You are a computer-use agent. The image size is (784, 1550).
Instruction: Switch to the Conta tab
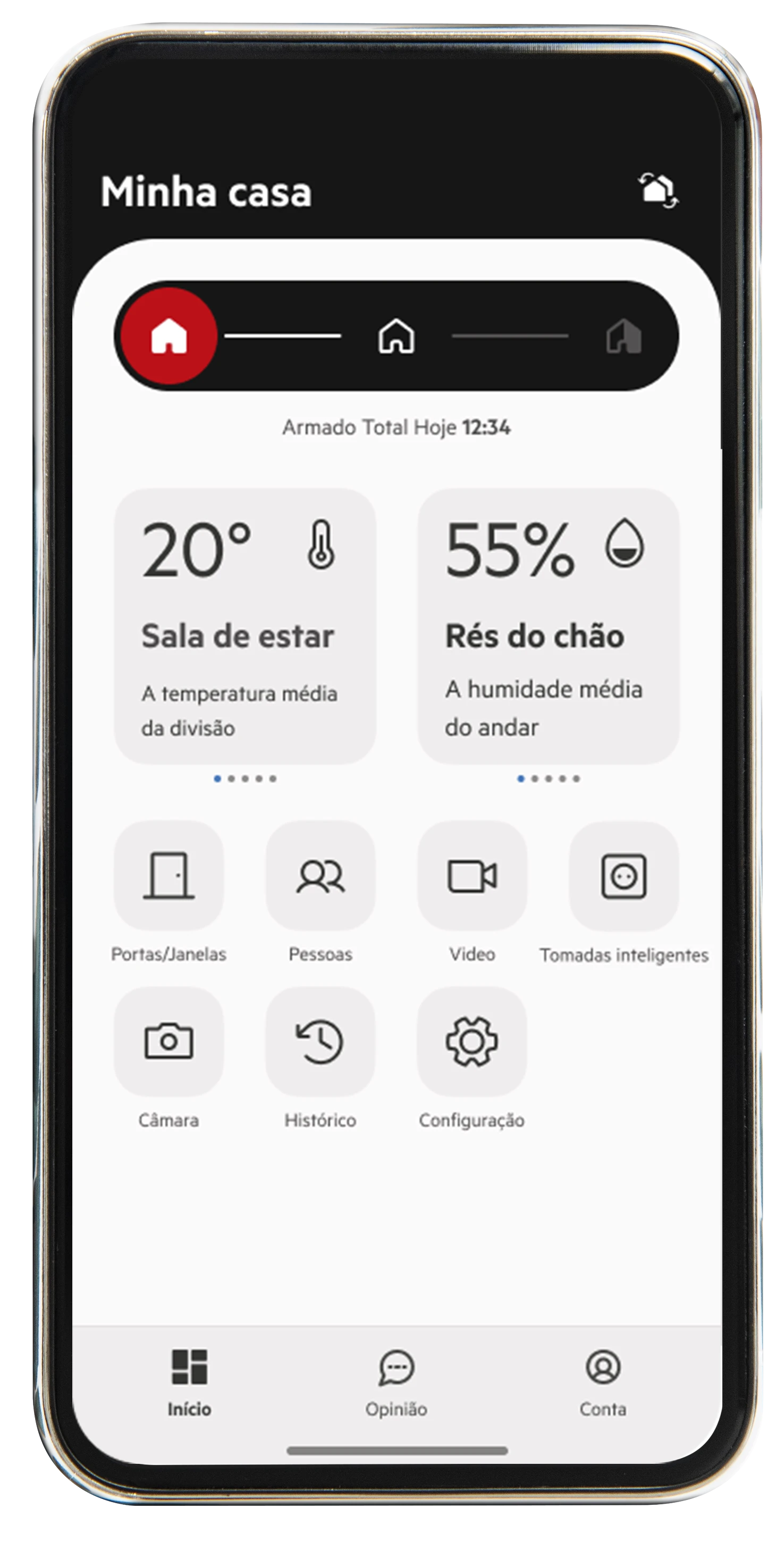tap(603, 1381)
